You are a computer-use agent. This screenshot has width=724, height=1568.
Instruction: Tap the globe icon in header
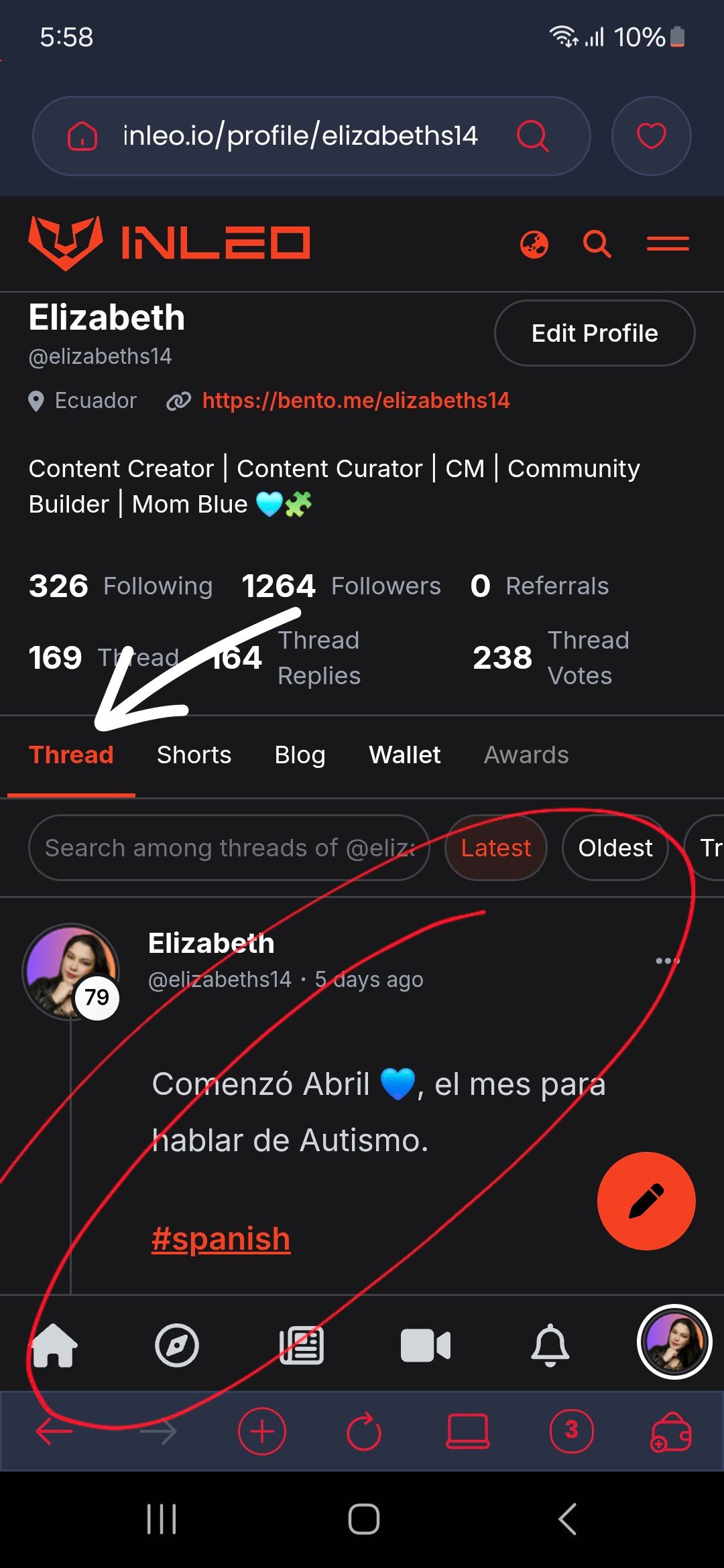coord(534,244)
